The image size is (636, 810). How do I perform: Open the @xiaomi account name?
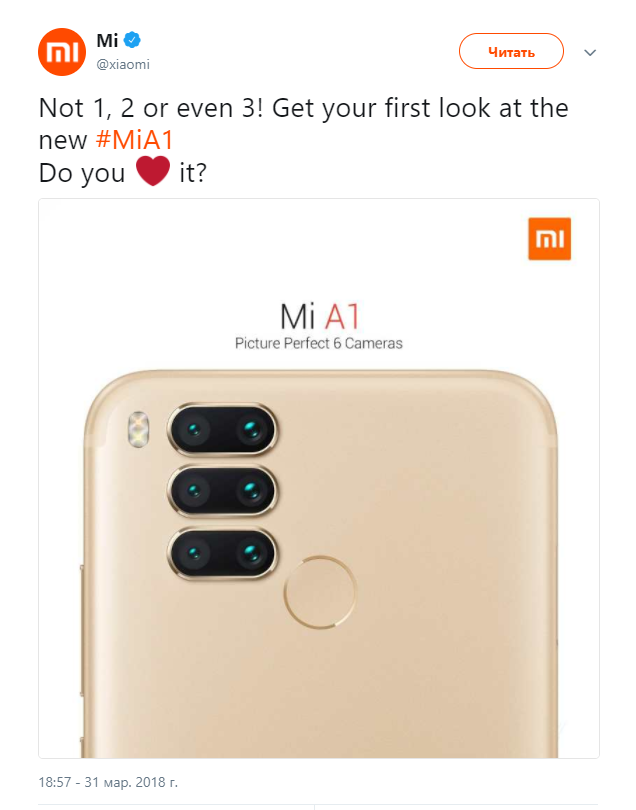[x=123, y=64]
